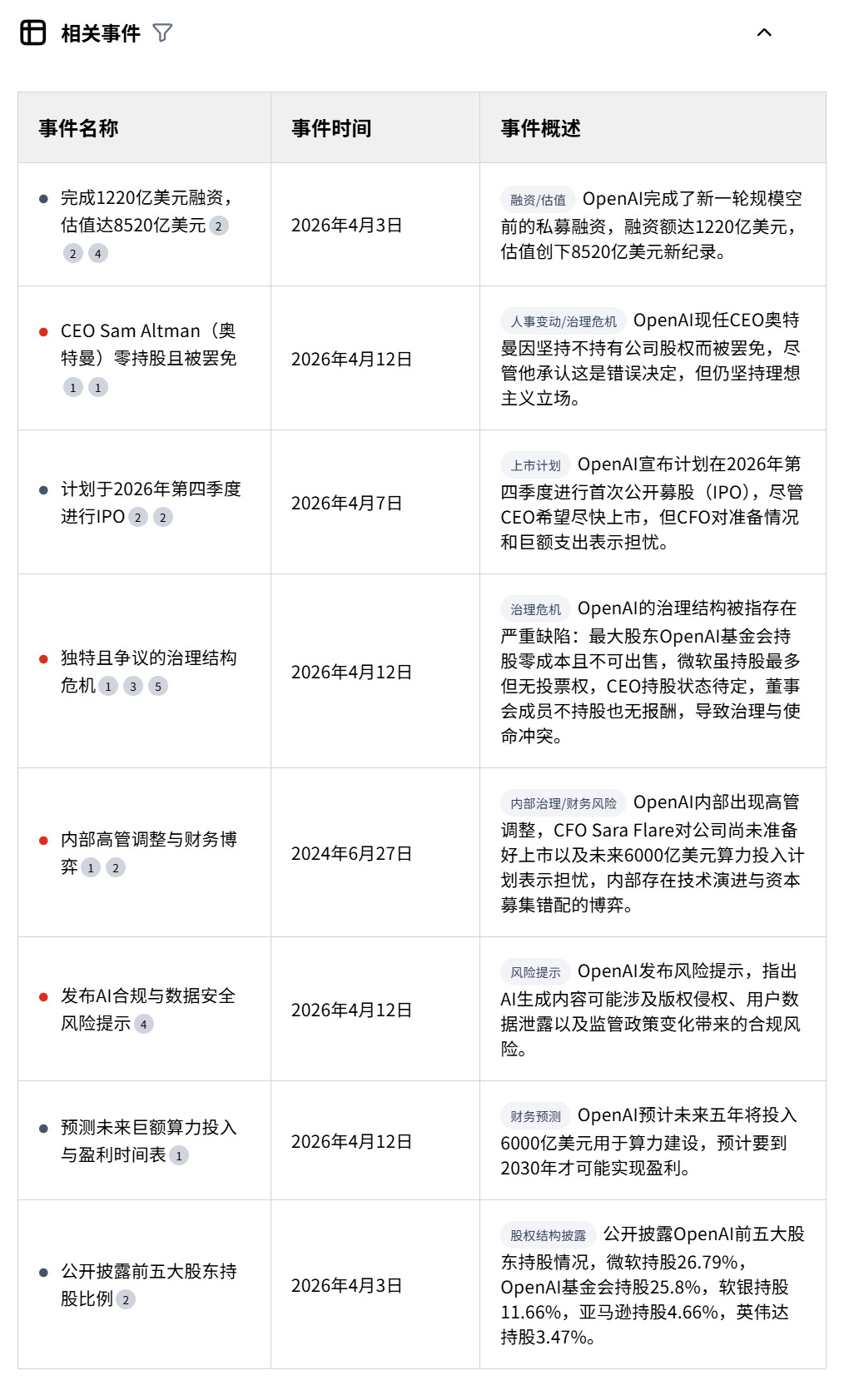Select the 内部治理/财务风险 tag
This screenshot has width=844, height=1400.
coord(563,805)
